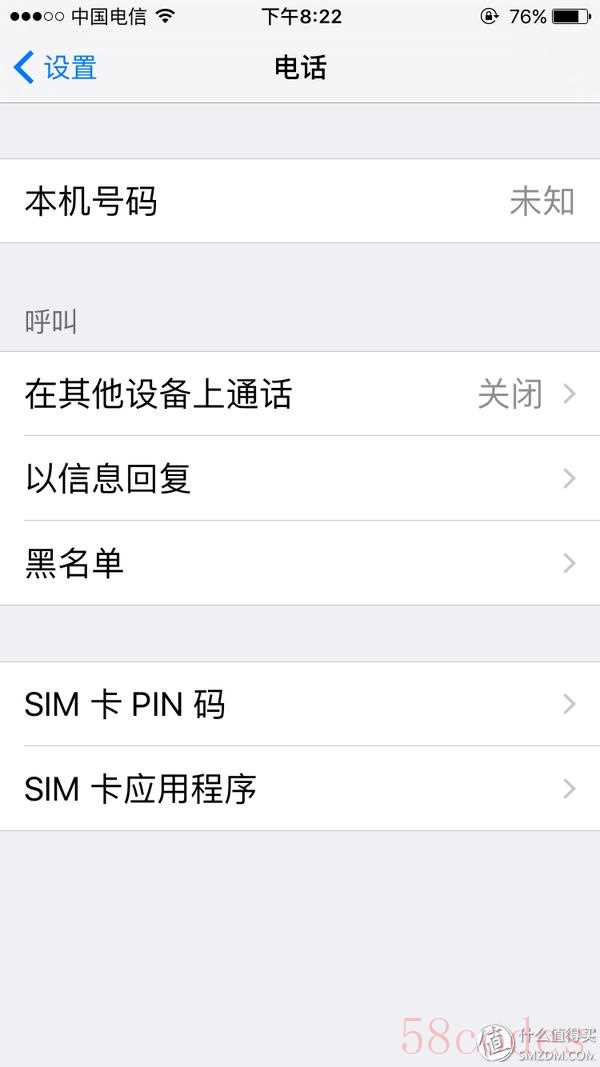600x1067 pixels.
Task: Open 以信息回复 options
Action: [x=300, y=478]
